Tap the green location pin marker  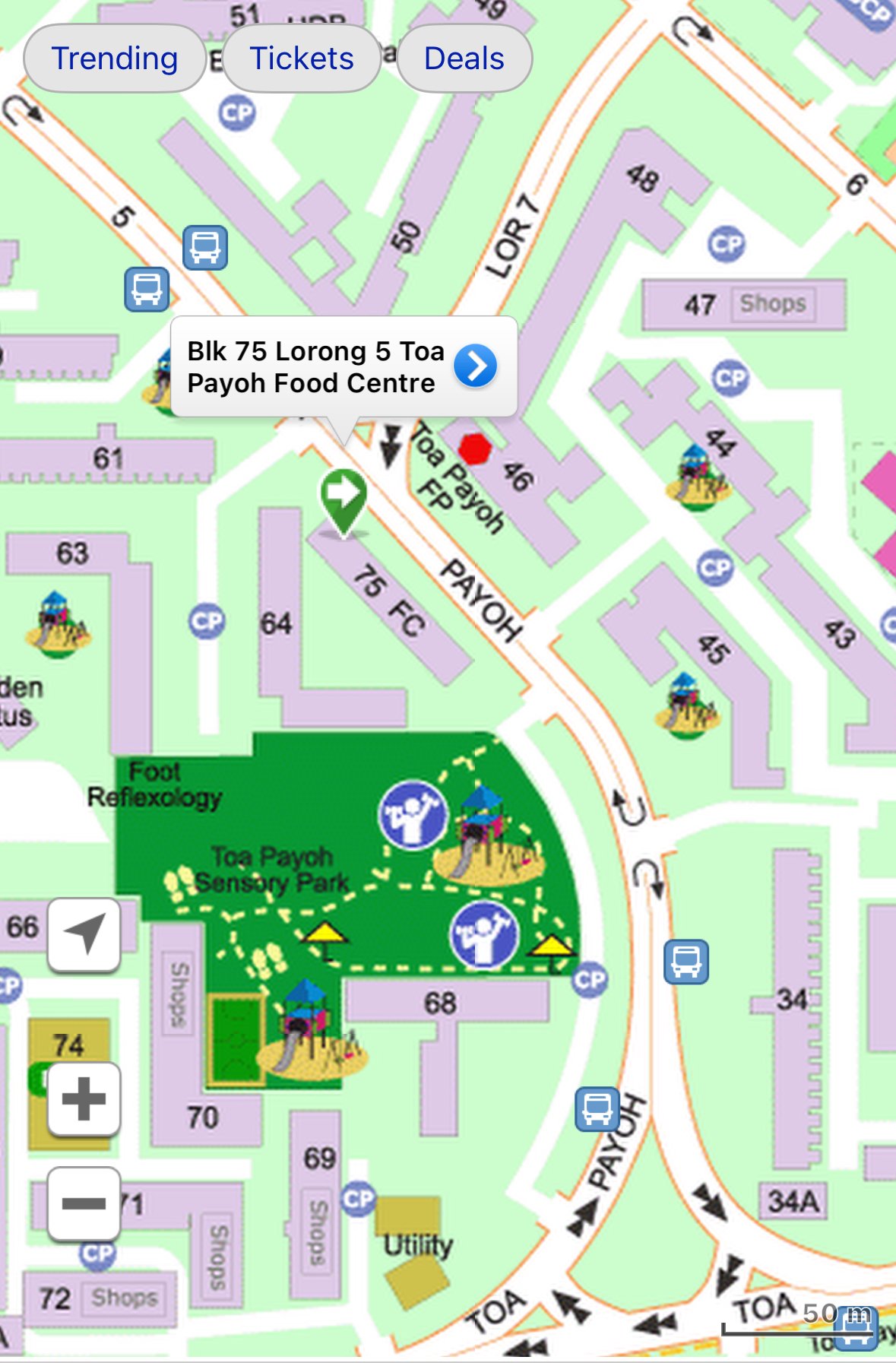pyautogui.click(x=344, y=498)
